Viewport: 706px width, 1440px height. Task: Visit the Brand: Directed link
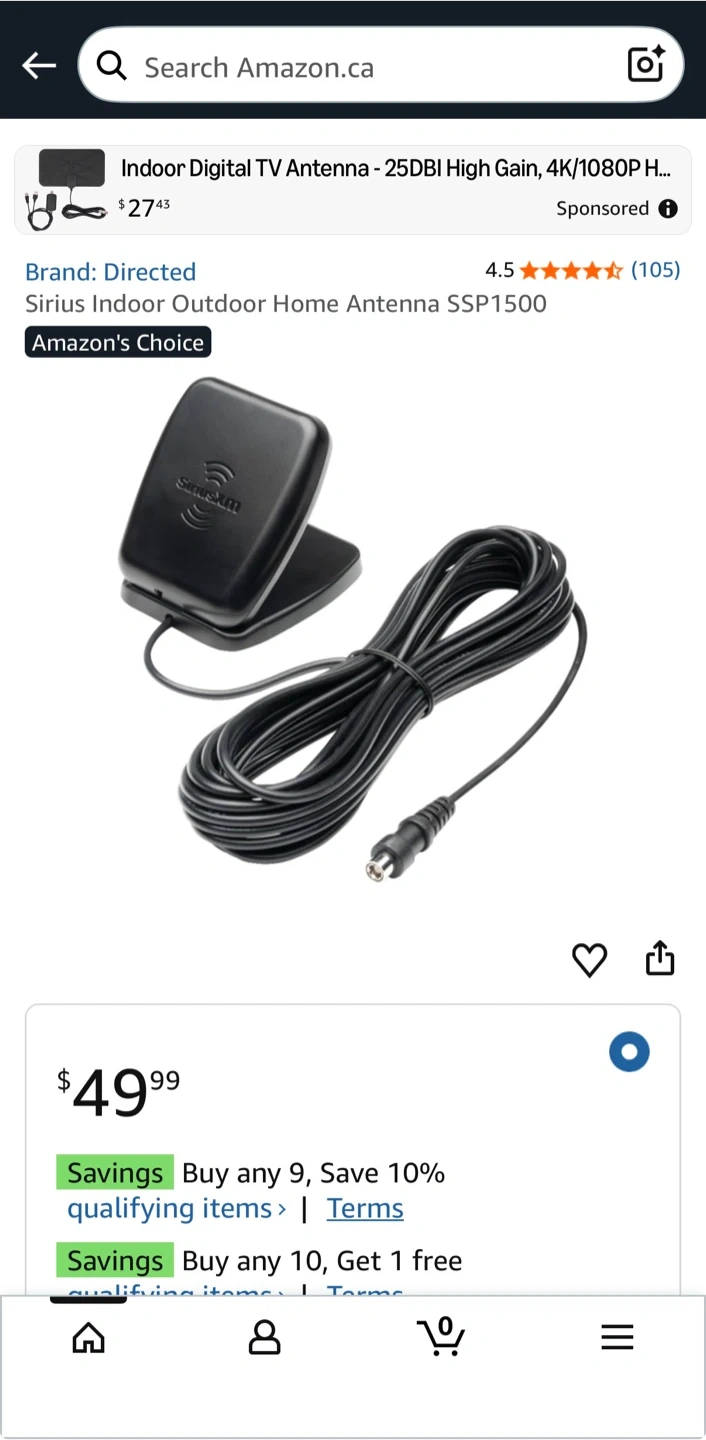tap(110, 272)
